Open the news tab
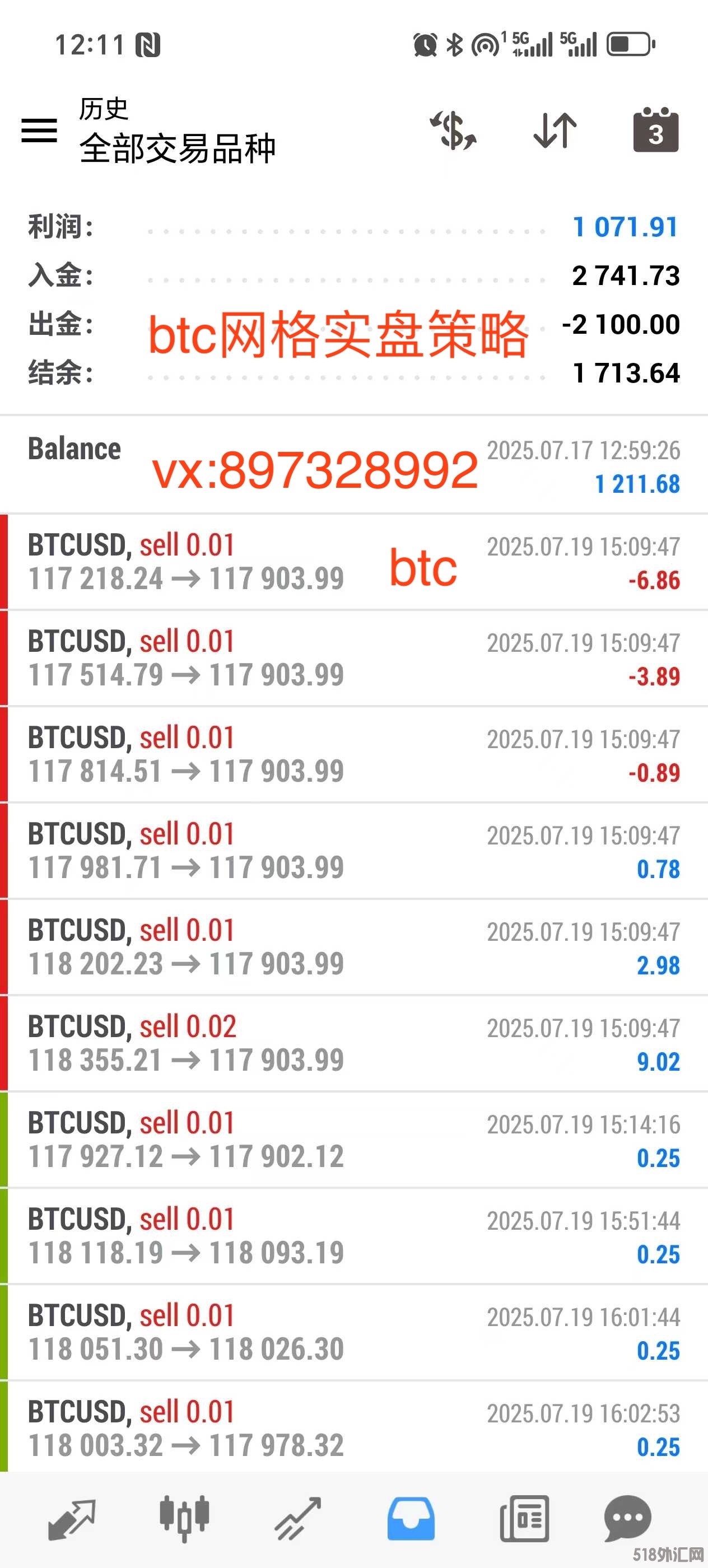Viewport: 708px width, 1568px height. coord(524,1519)
